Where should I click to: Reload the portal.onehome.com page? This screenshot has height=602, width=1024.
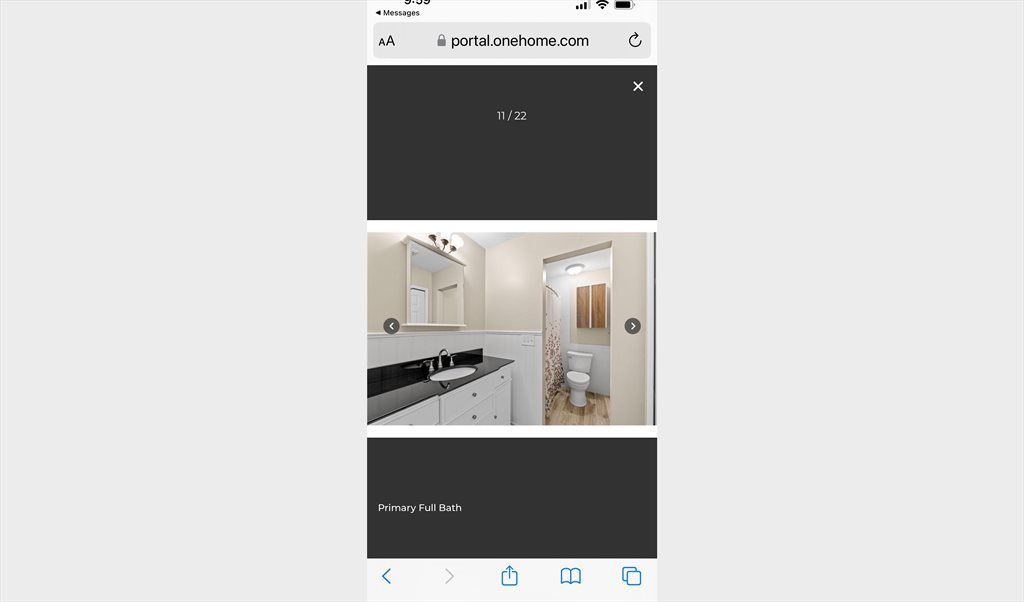[x=634, y=41]
